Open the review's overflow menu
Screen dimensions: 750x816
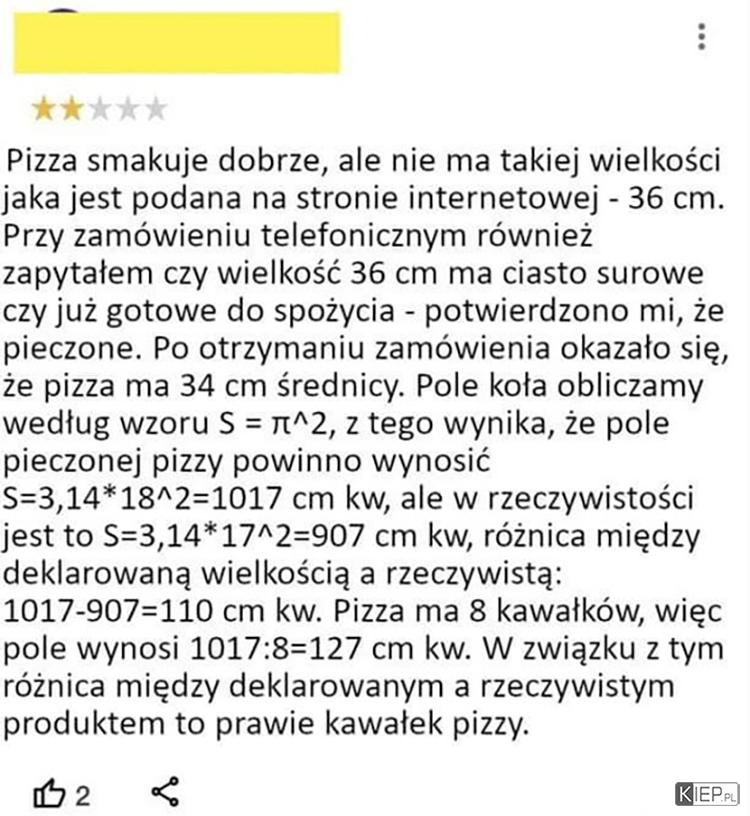[x=702, y=36]
